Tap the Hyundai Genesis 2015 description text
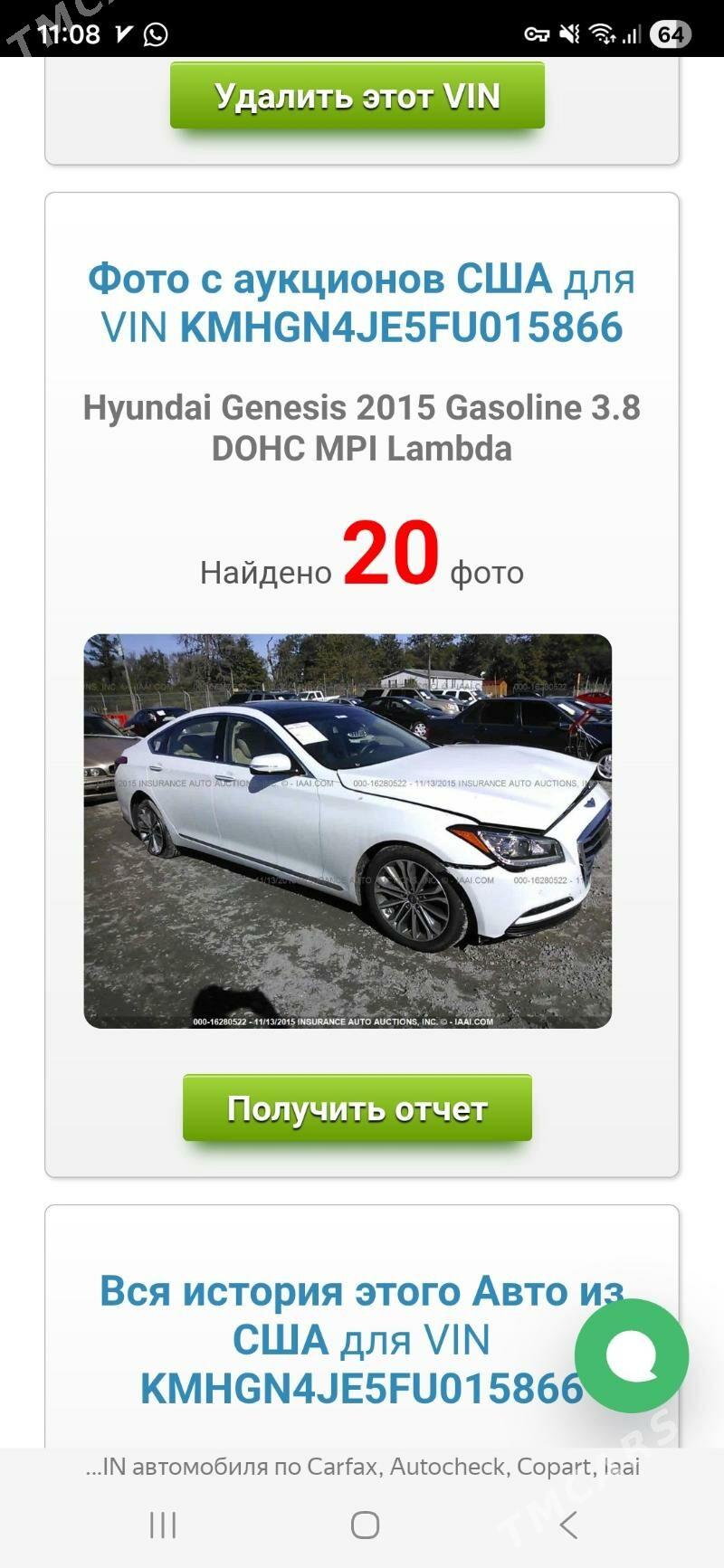The image size is (724, 1568). pyautogui.click(x=362, y=430)
